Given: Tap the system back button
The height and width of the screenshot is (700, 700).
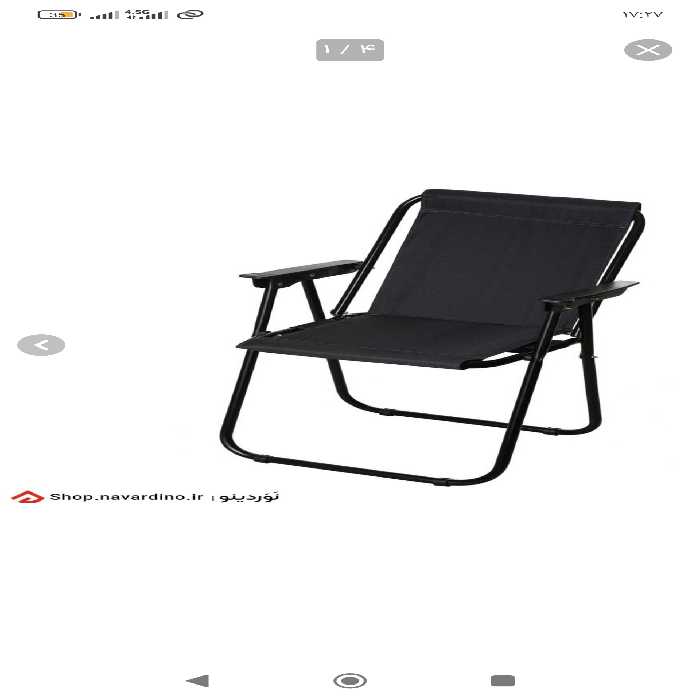Looking at the screenshot, I should [198, 681].
